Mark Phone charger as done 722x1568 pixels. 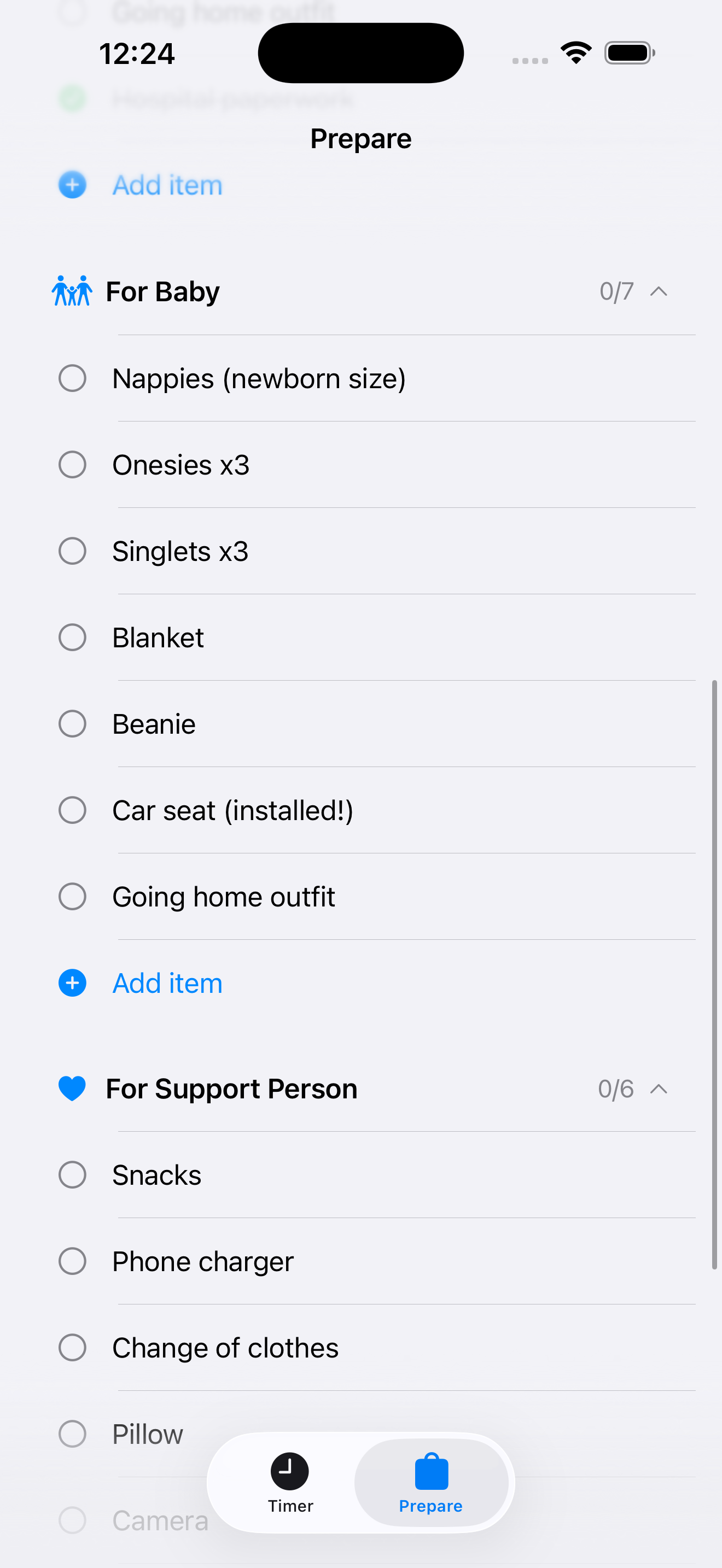pyautogui.click(x=72, y=1261)
